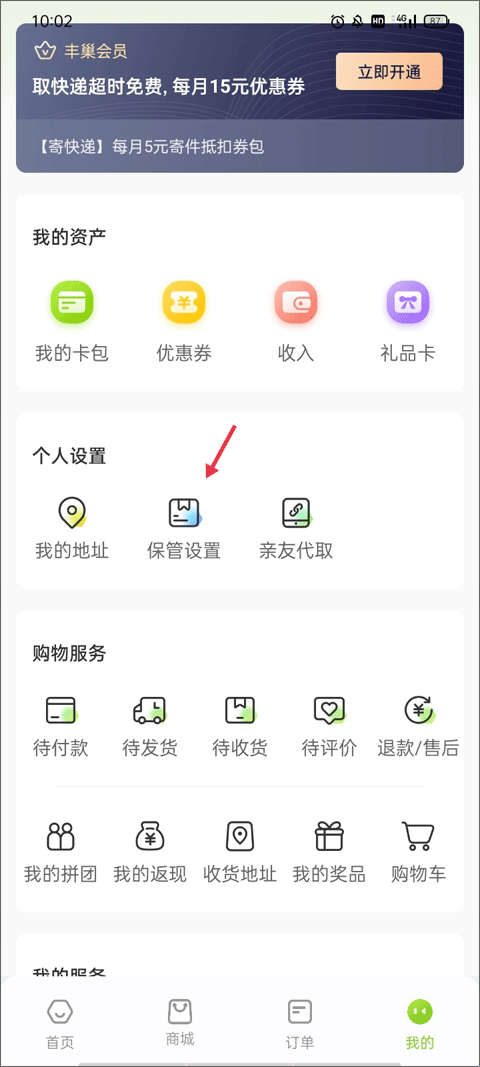Switch to the 首页 tab
Viewport: 480px width, 1067px height.
(60, 1025)
